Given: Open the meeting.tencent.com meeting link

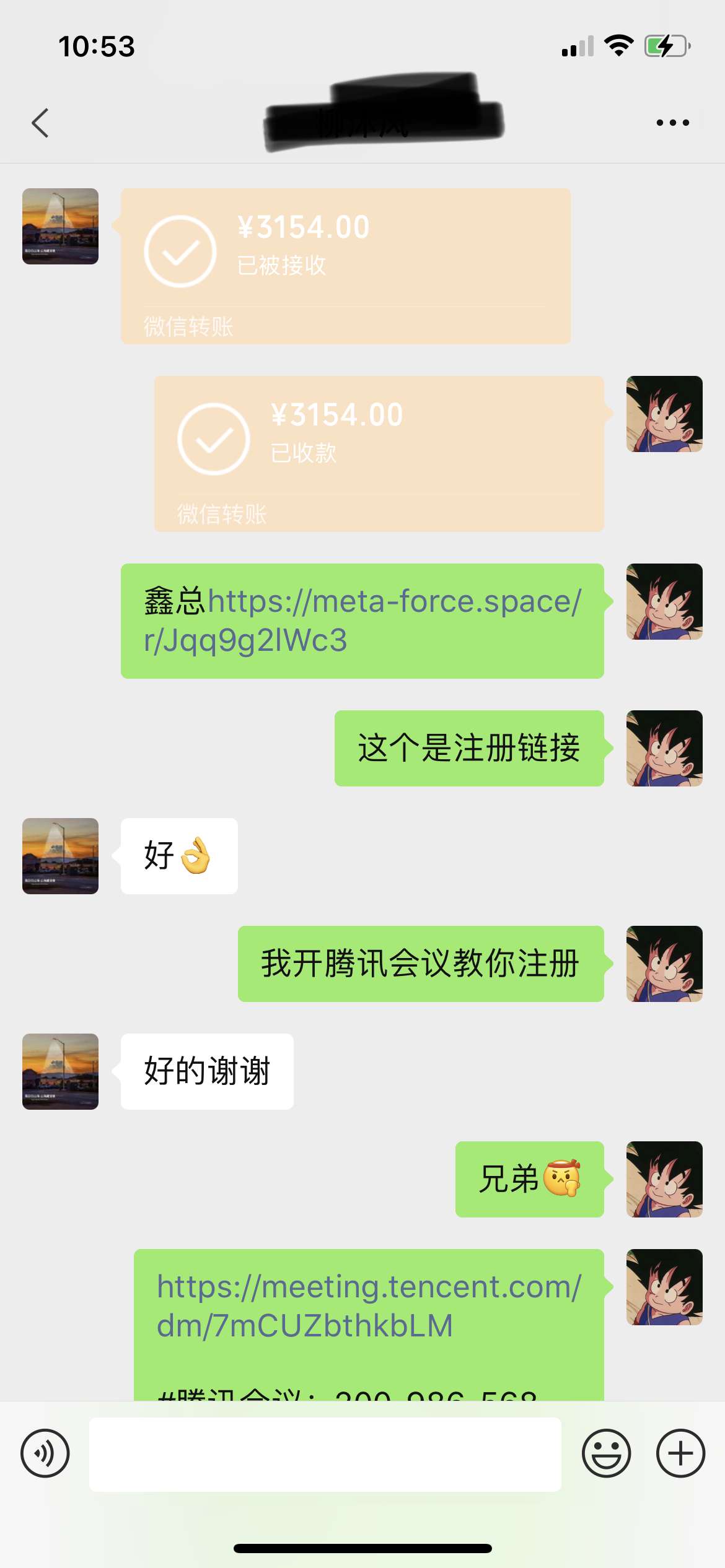Looking at the screenshot, I should coord(369,1305).
